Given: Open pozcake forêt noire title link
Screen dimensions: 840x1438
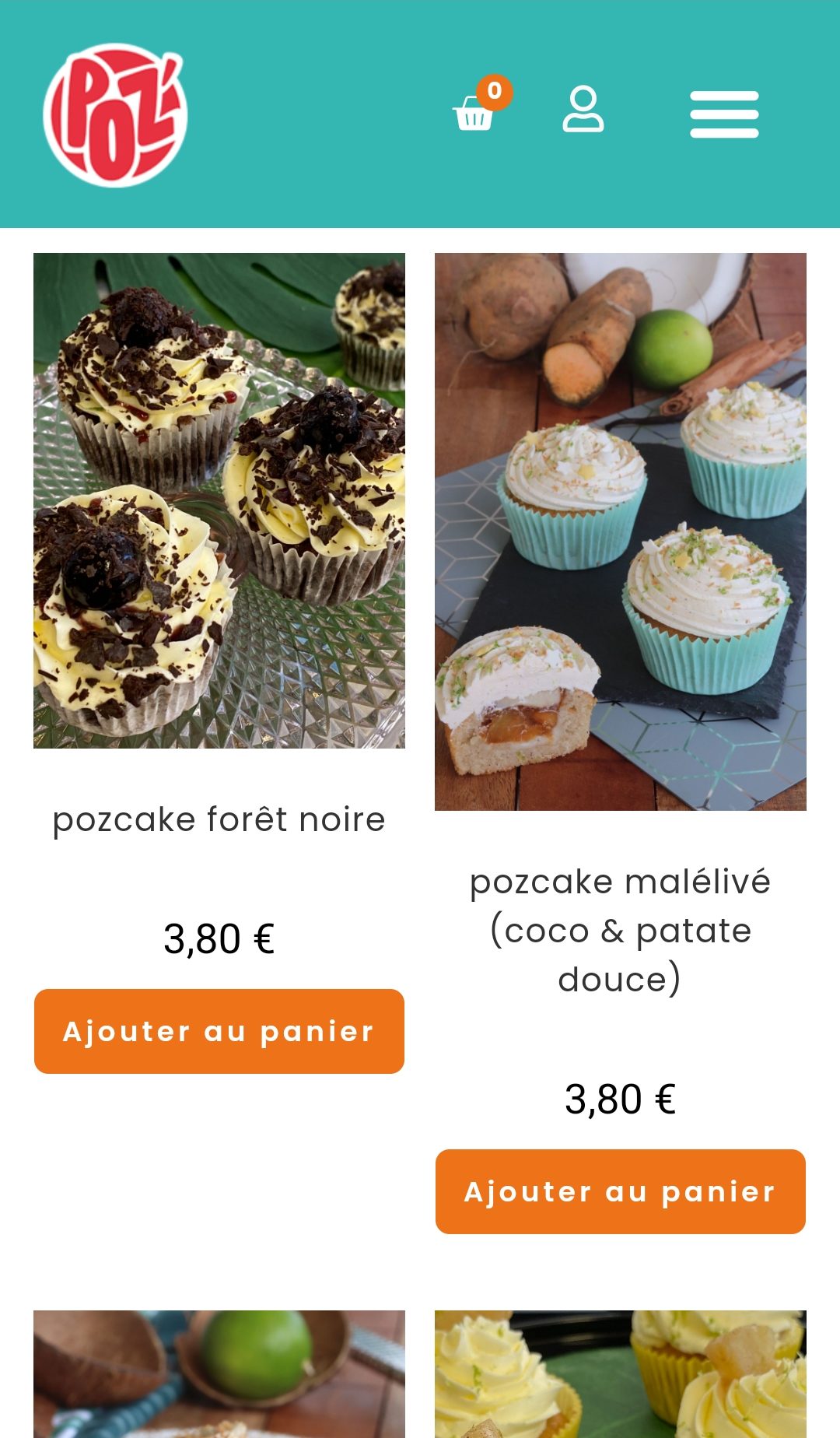Looking at the screenshot, I should 219,819.
